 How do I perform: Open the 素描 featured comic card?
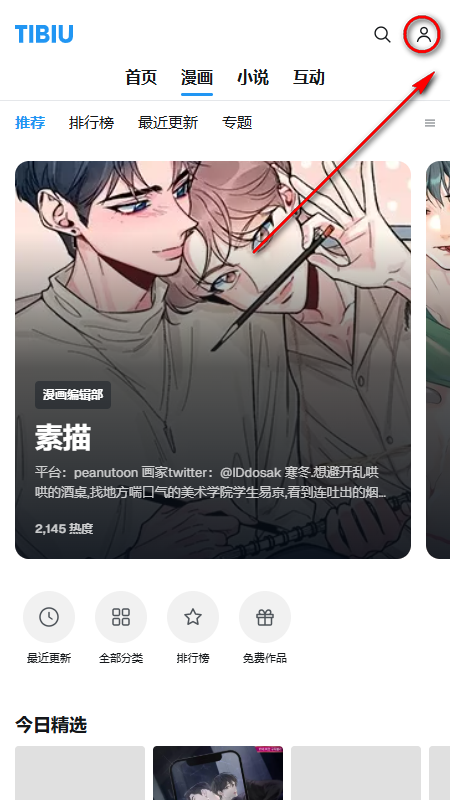tap(213, 360)
